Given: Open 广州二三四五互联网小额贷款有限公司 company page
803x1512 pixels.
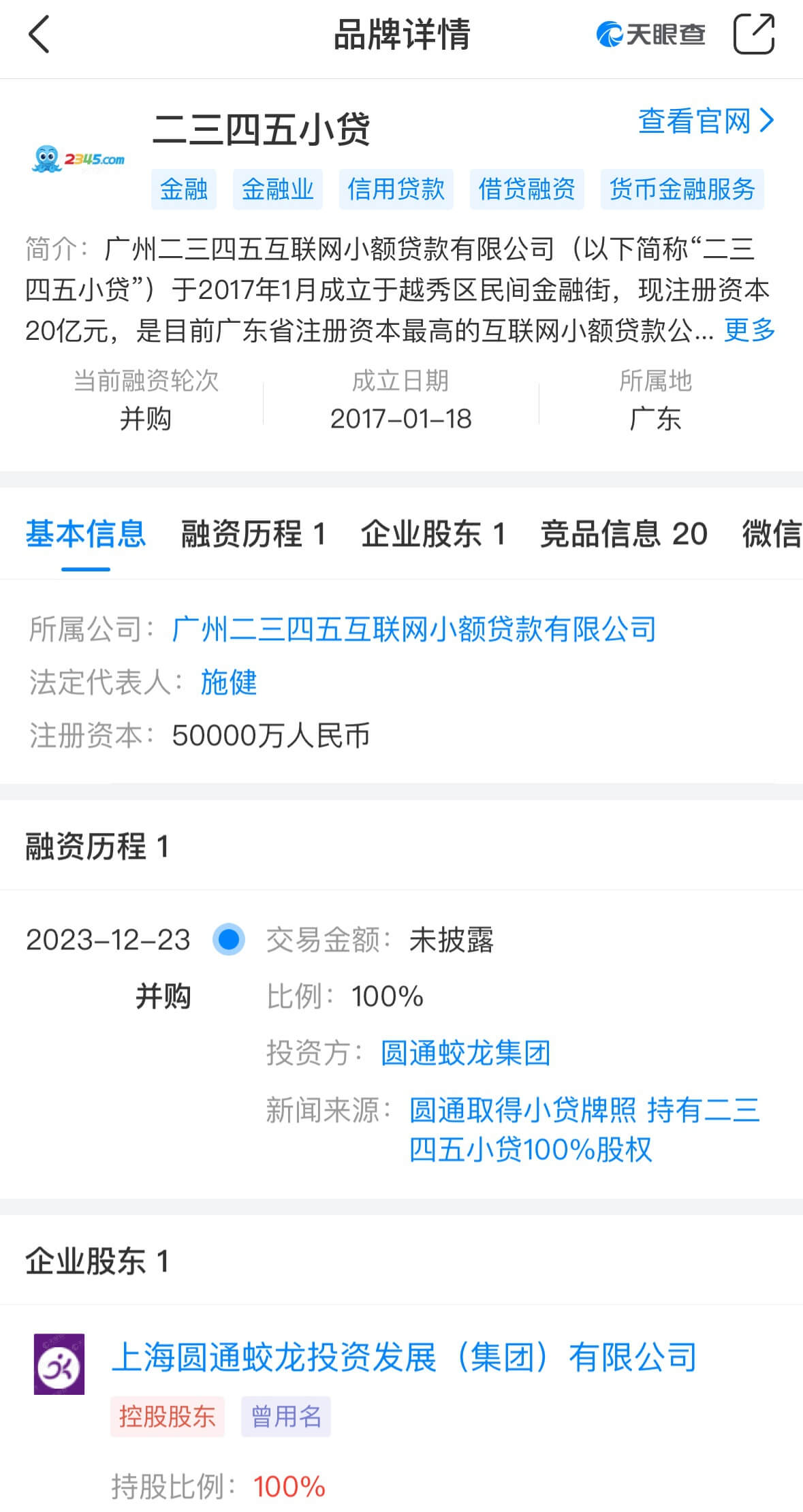Looking at the screenshot, I should pyautogui.click(x=413, y=629).
